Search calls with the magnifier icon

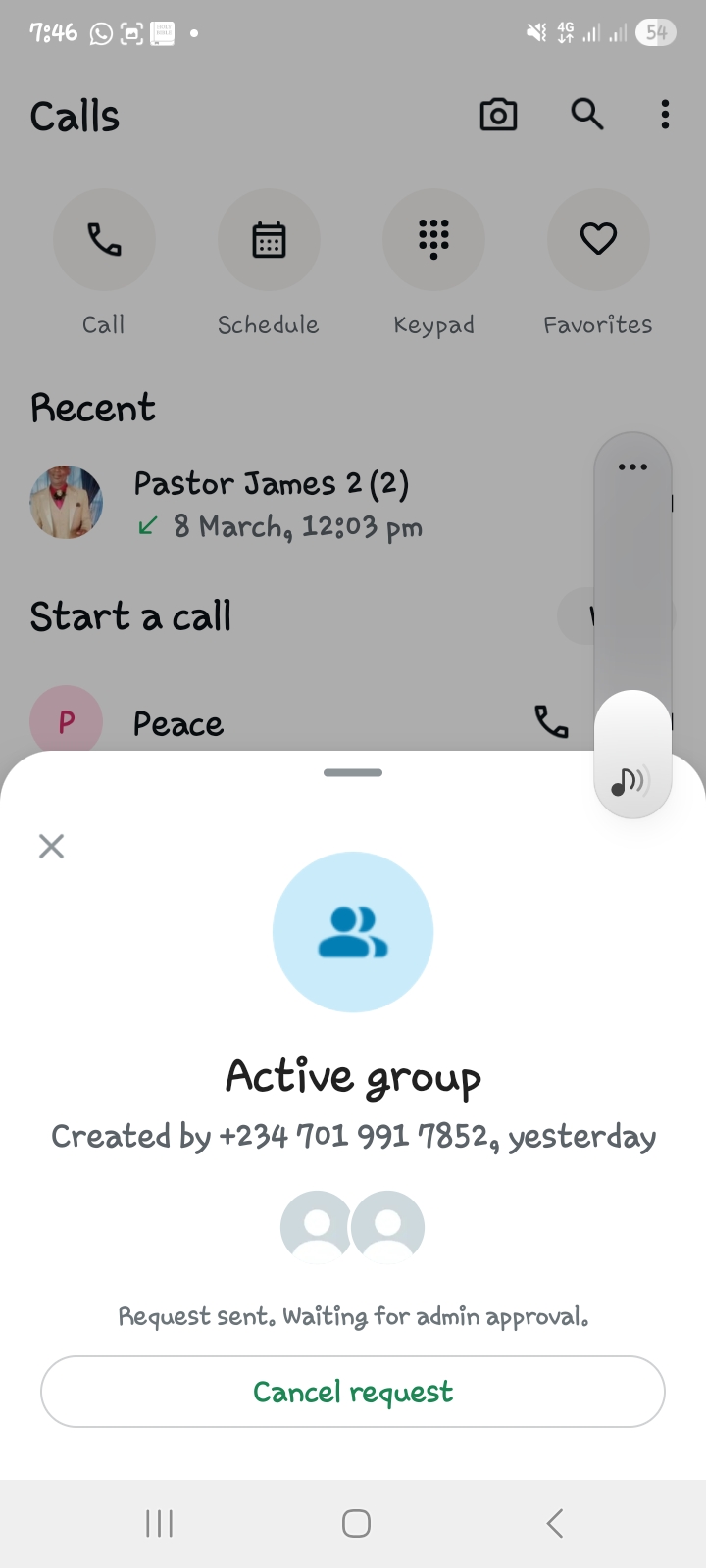(586, 116)
